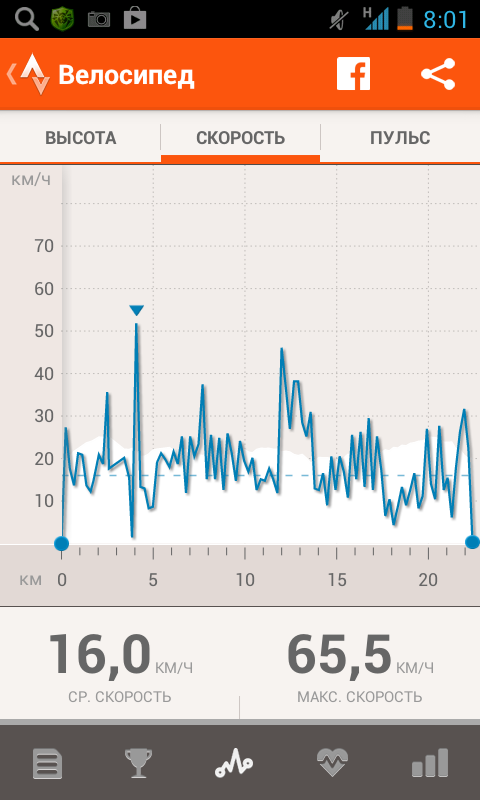Tap the start handle at 0 km
The image size is (480, 800).
point(61,543)
